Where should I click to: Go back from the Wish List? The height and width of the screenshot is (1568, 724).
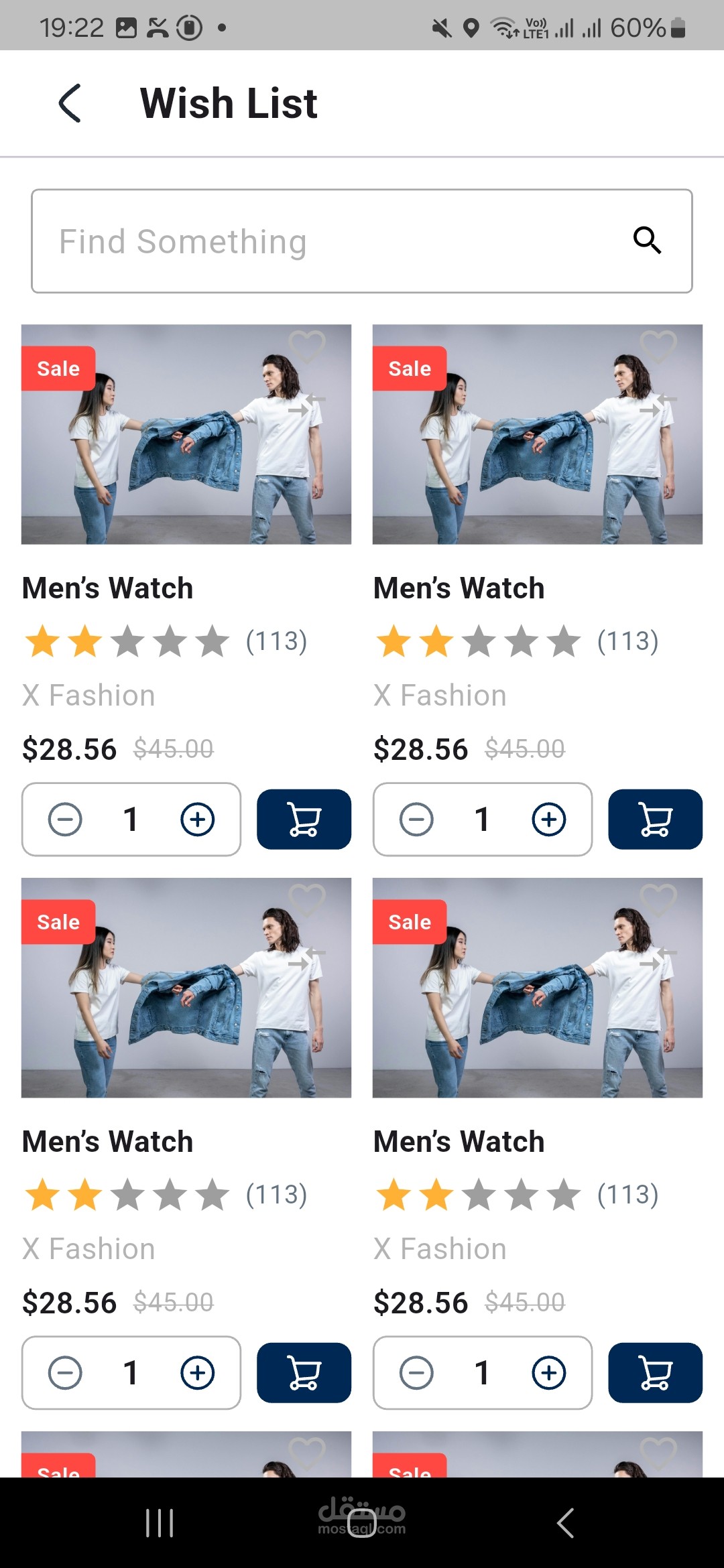click(x=70, y=103)
